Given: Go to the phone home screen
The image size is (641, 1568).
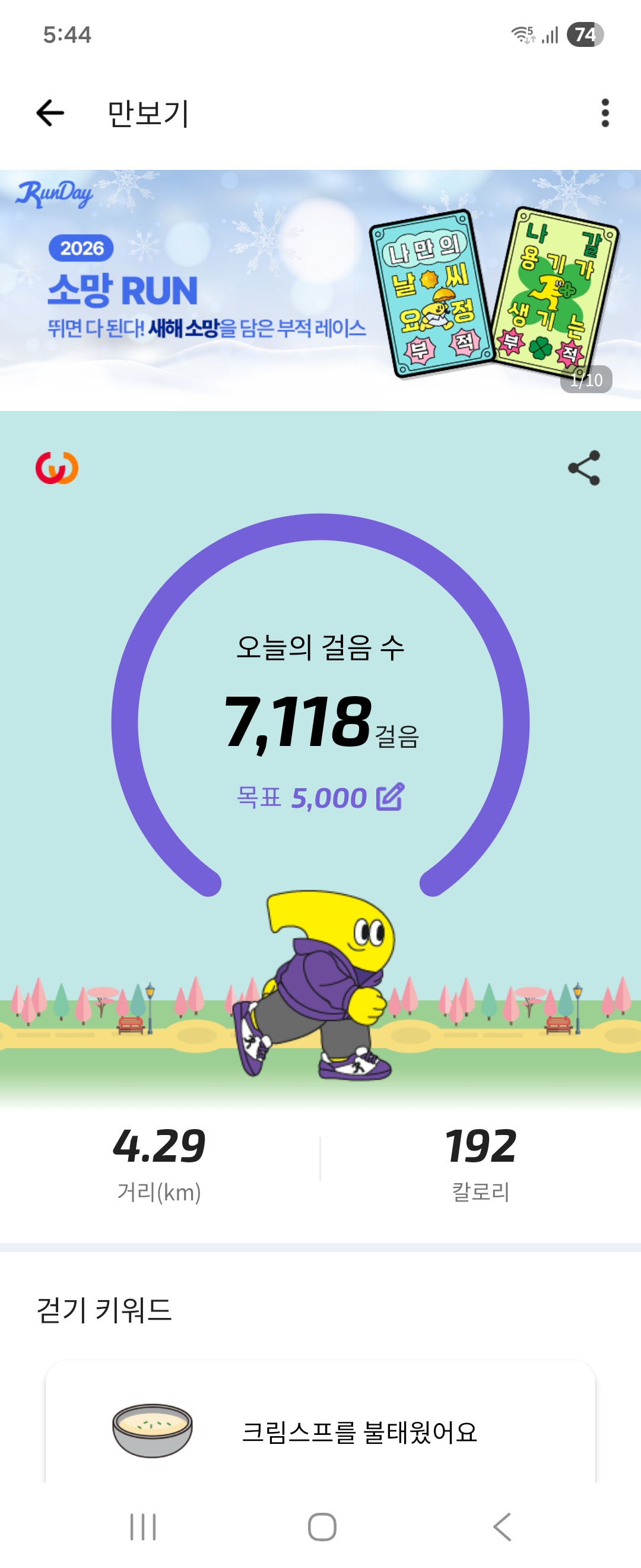Looking at the screenshot, I should (322, 1526).
